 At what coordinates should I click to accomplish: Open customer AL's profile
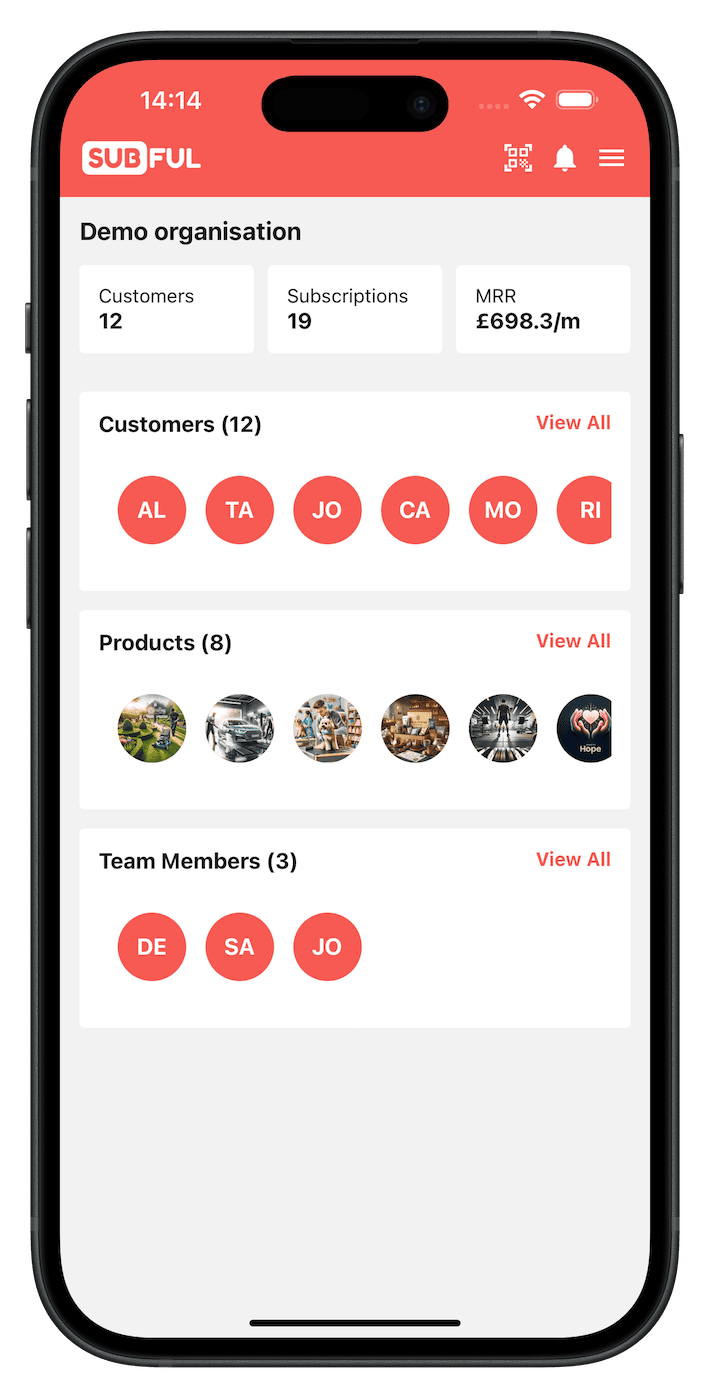pos(152,510)
